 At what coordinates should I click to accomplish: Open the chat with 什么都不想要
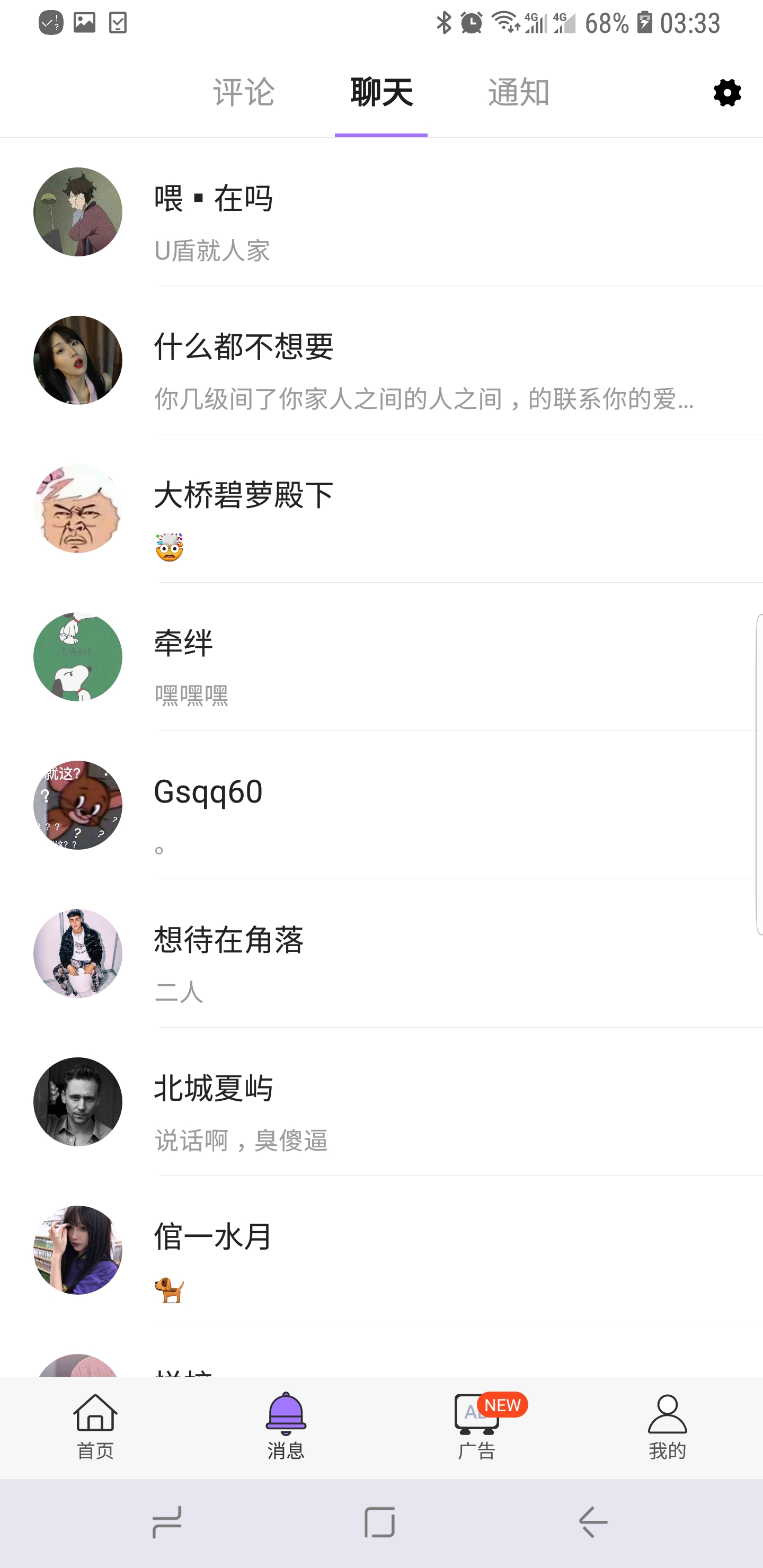pyautogui.click(x=396, y=360)
